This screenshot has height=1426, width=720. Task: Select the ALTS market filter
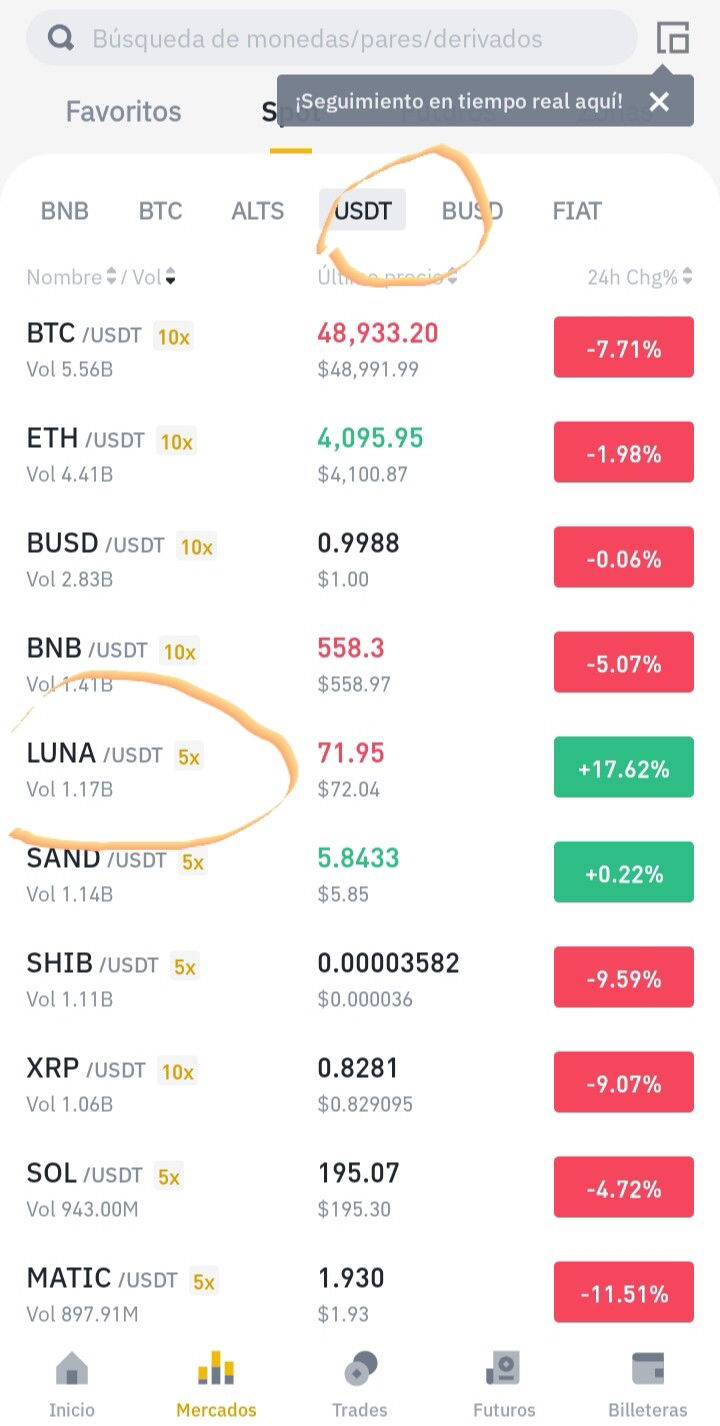coord(258,211)
